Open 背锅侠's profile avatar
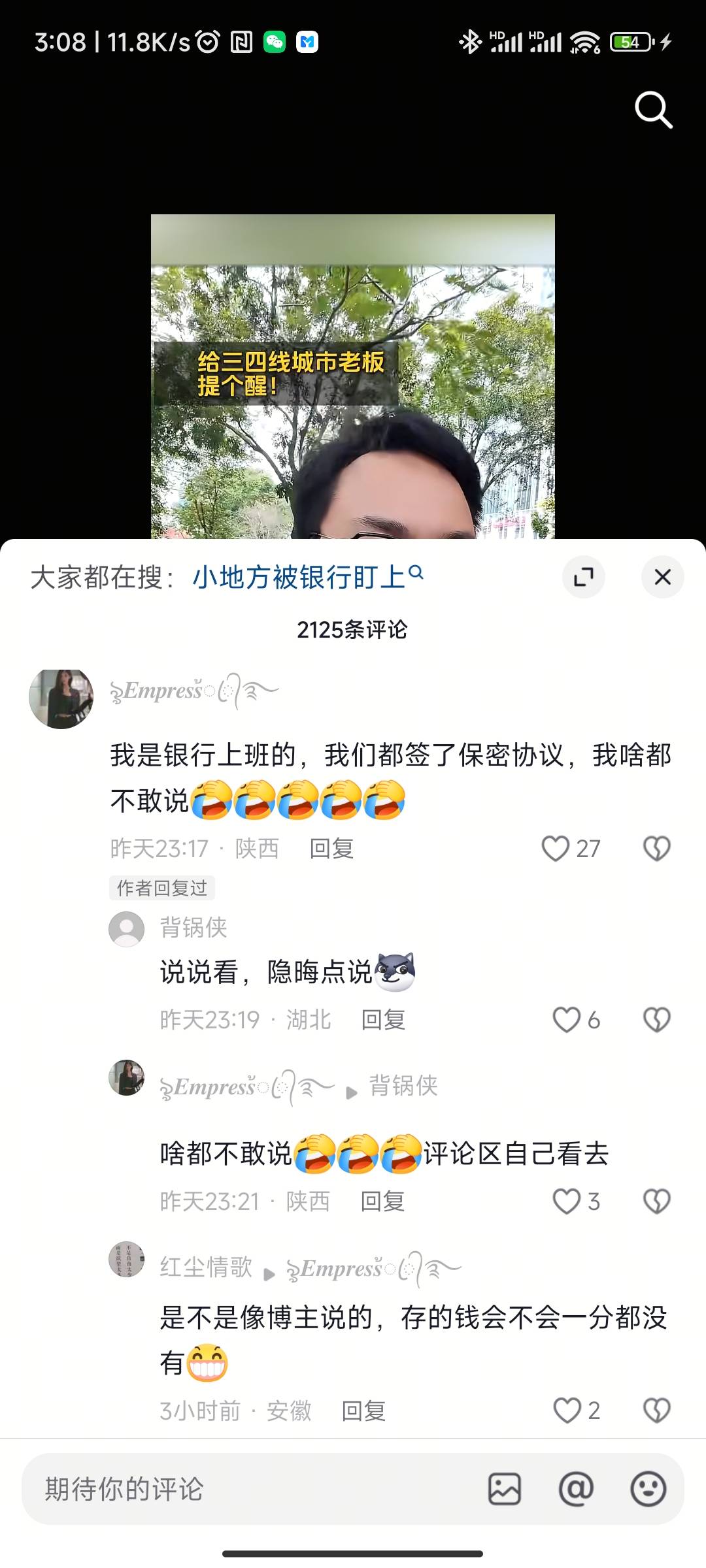 [126, 929]
